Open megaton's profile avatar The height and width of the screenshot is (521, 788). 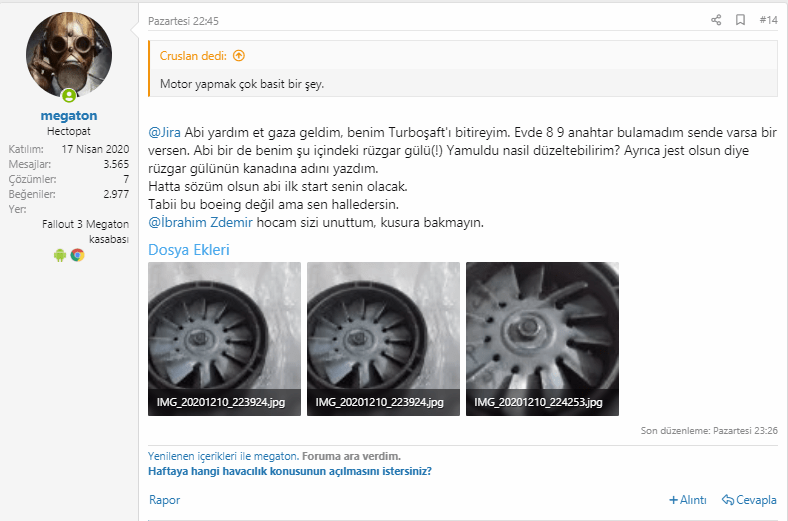[69, 59]
